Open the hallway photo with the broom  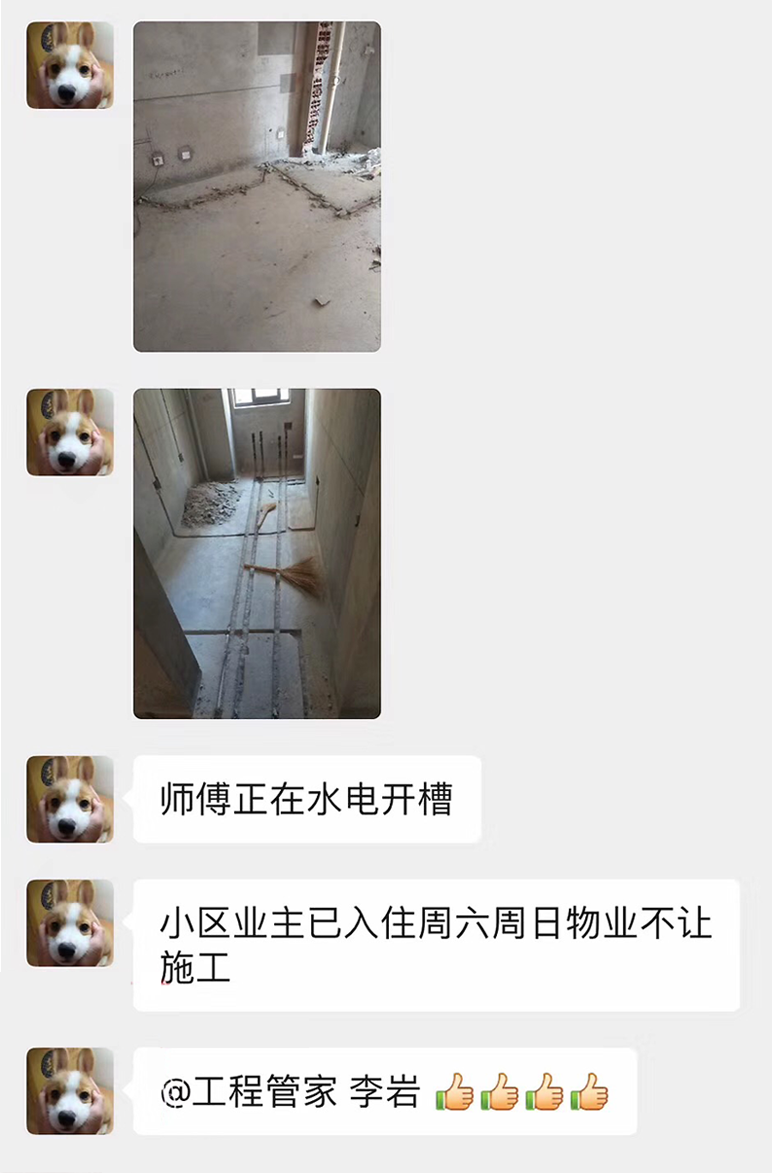click(257, 553)
